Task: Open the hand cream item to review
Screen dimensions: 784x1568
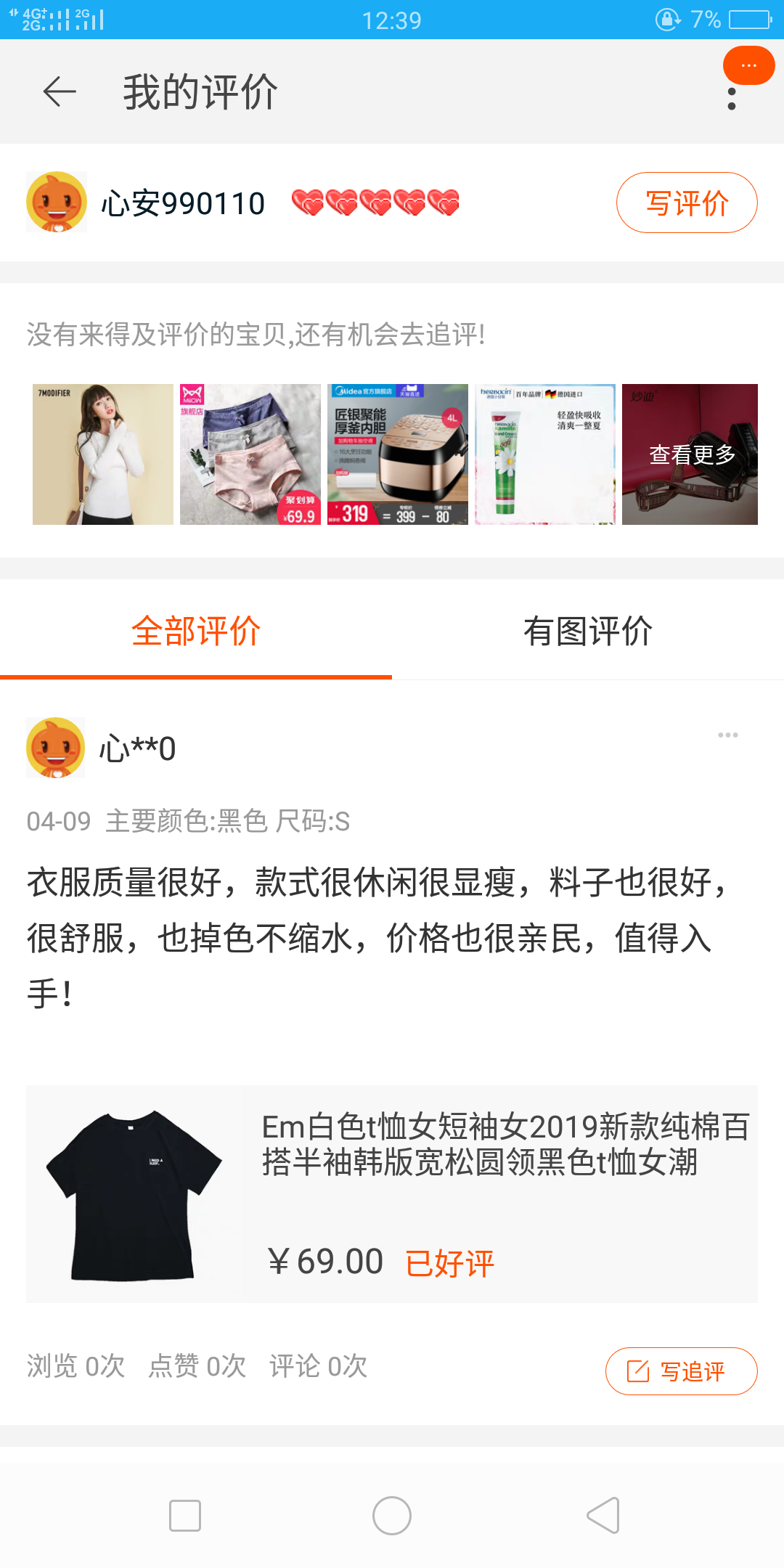Action: tap(544, 454)
